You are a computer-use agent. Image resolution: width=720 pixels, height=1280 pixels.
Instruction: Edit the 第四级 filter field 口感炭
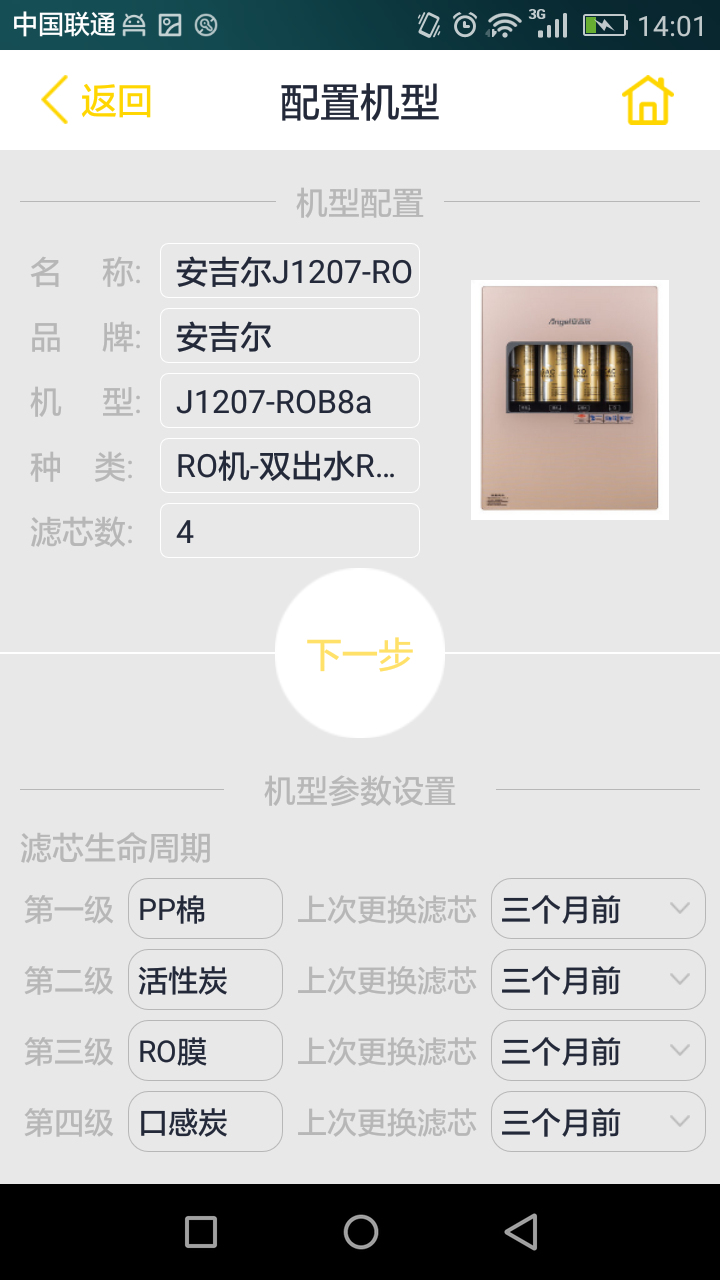205,1122
